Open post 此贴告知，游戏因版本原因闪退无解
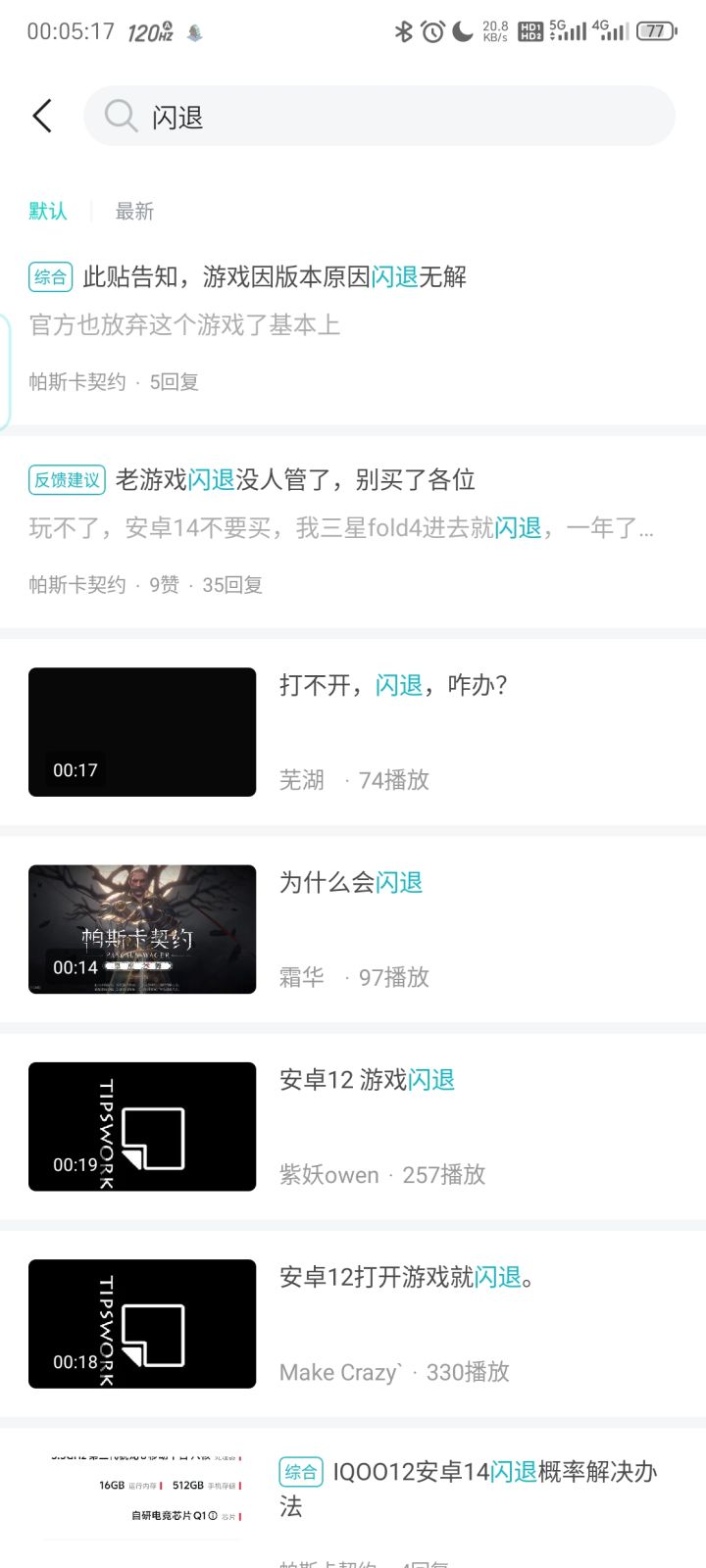Screen dimensions: 706x1568 pos(353,329)
